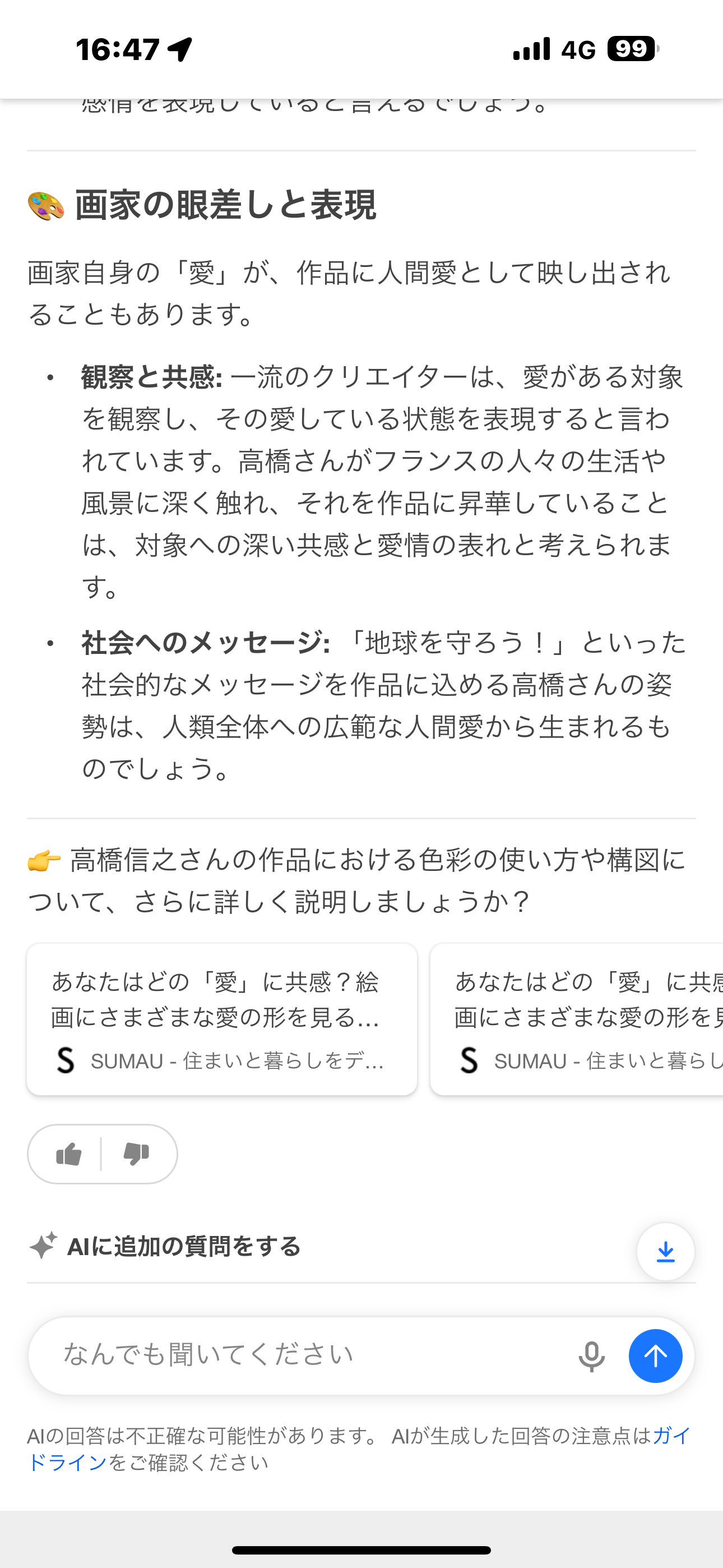
Task: Give the AI answer a thumbs up
Action: pyautogui.click(x=69, y=1154)
